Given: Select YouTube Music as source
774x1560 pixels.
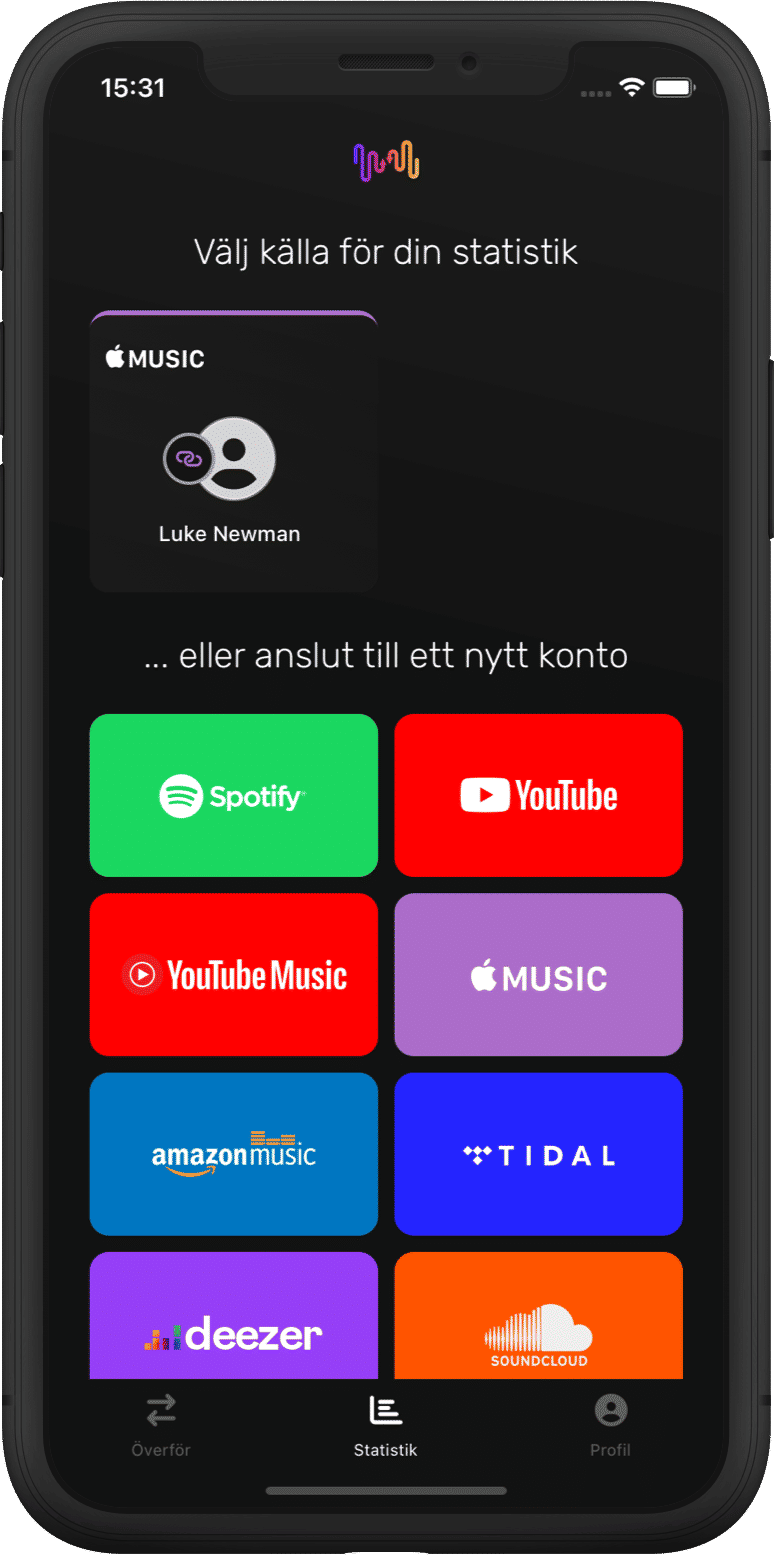Looking at the screenshot, I should (x=233, y=974).
